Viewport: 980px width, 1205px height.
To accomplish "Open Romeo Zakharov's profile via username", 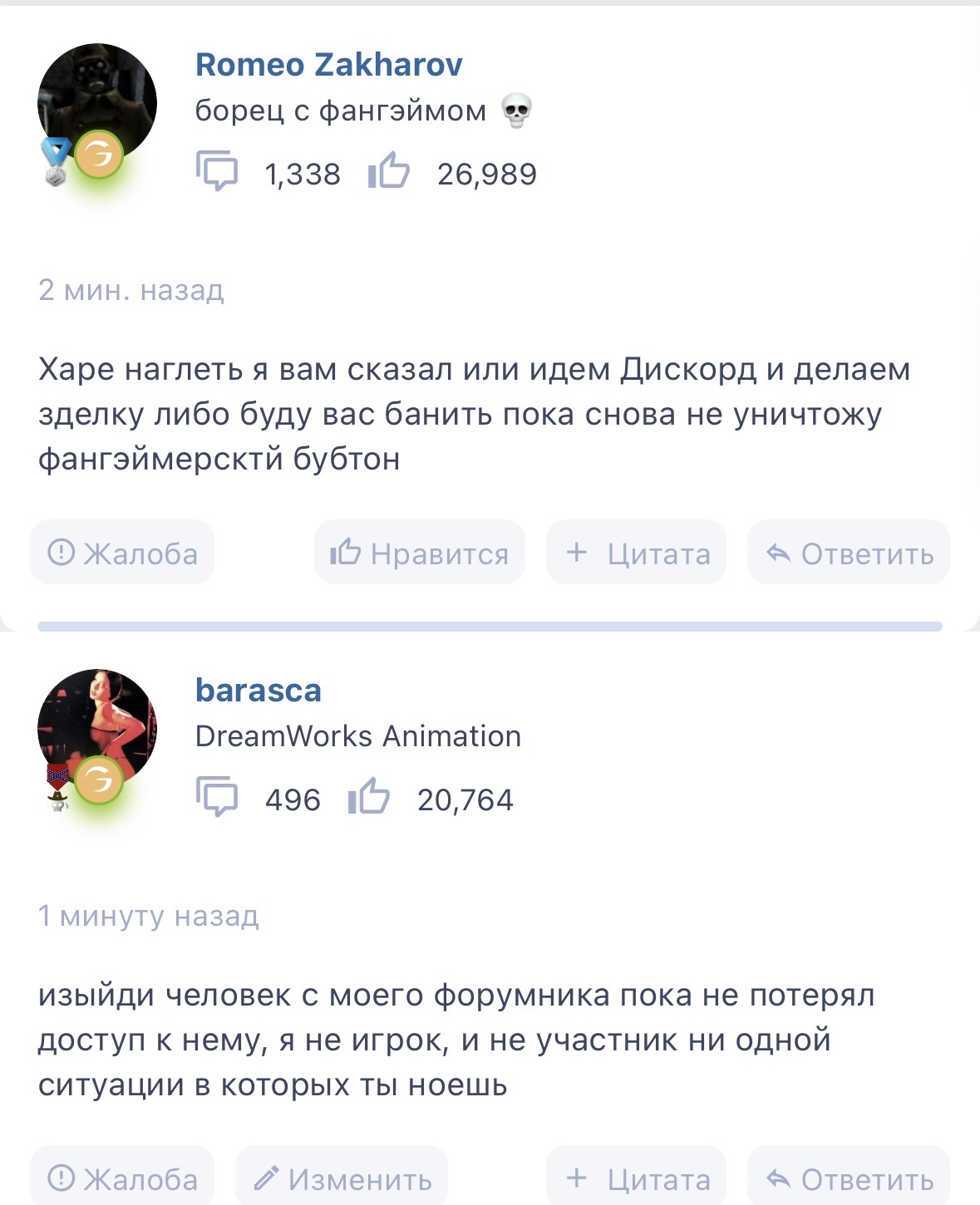I will [x=328, y=65].
